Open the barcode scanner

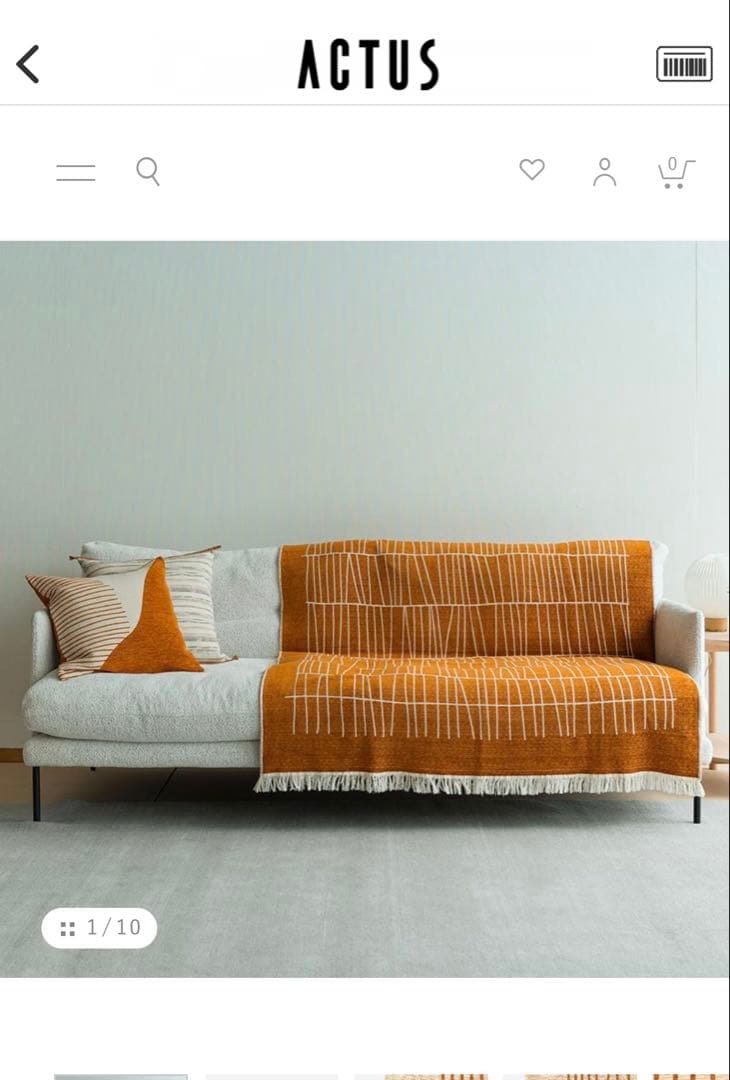(x=684, y=64)
